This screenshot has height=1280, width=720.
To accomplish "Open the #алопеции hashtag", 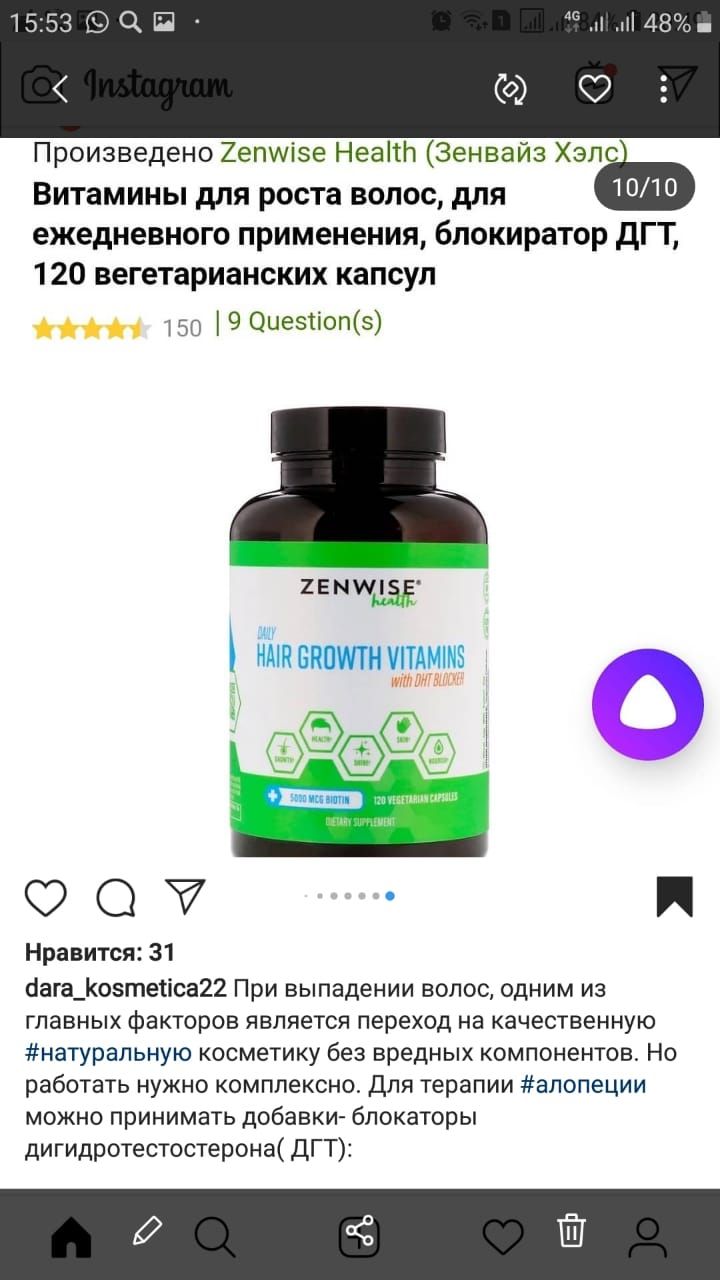I will coord(583,1085).
